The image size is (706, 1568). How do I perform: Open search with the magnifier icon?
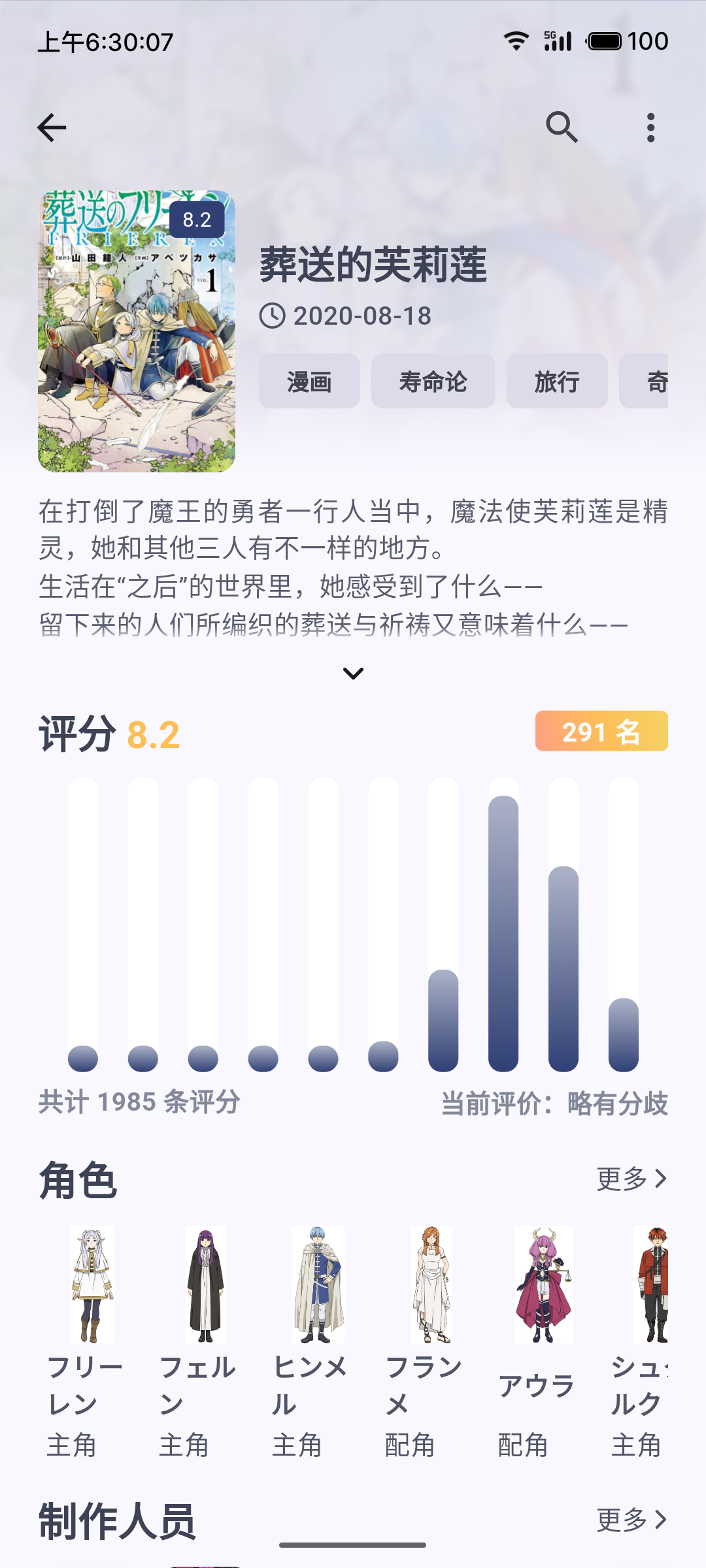(562, 127)
